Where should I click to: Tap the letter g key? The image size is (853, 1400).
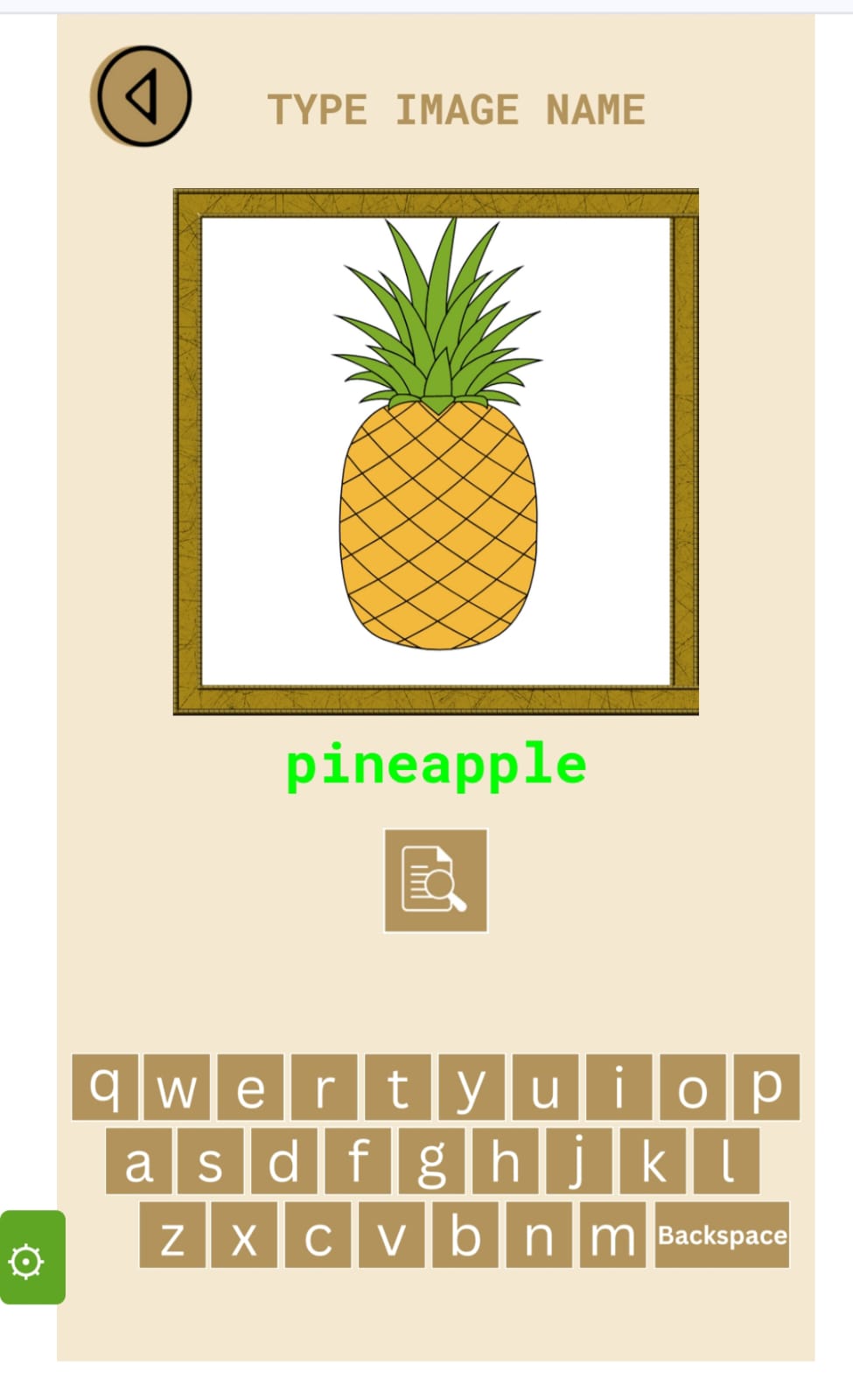[x=431, y=1161]
